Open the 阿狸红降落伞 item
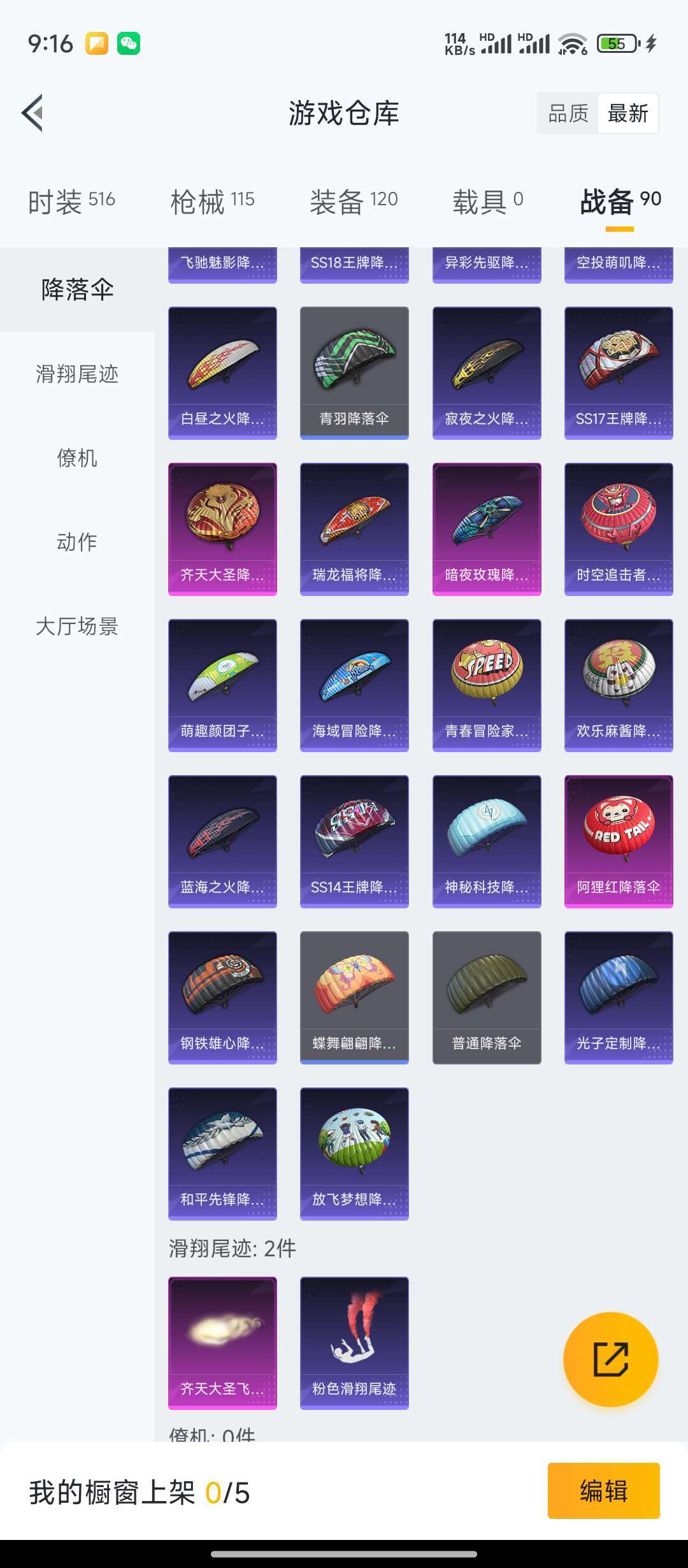The image size is (688, 1568). [x=619, y=841]
